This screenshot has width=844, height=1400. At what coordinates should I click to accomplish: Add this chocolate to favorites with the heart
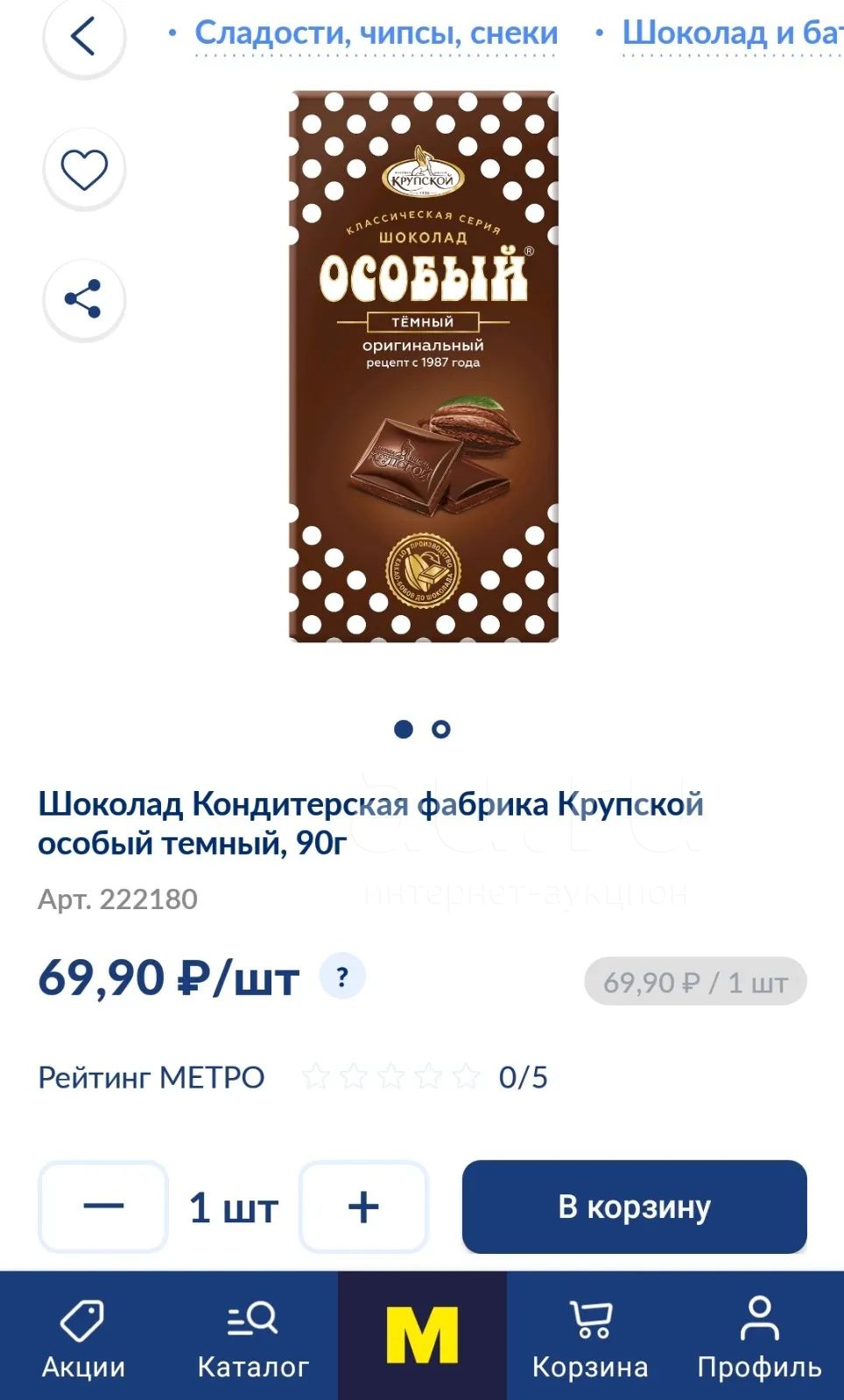[x=84, y=169]
